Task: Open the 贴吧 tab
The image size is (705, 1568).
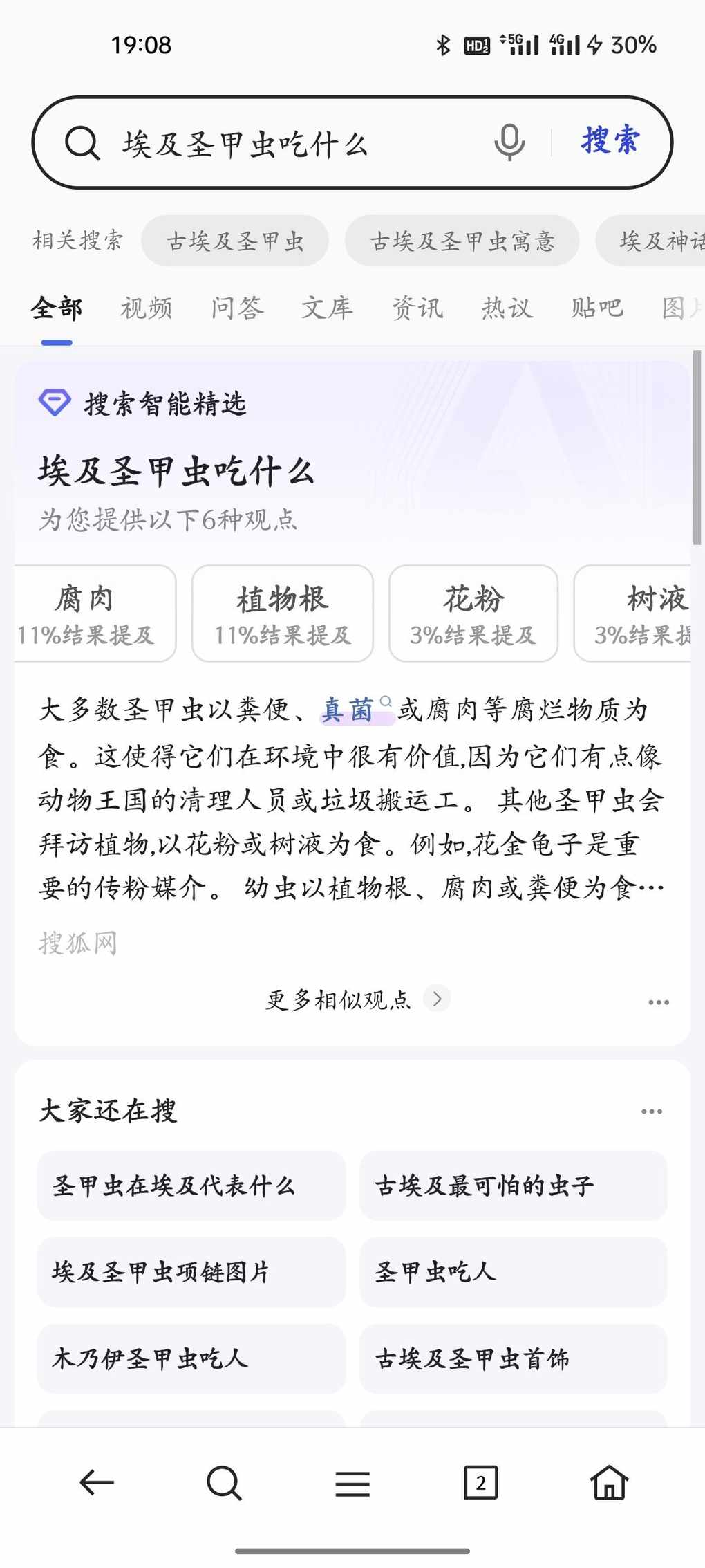Action: pos(597,308)
